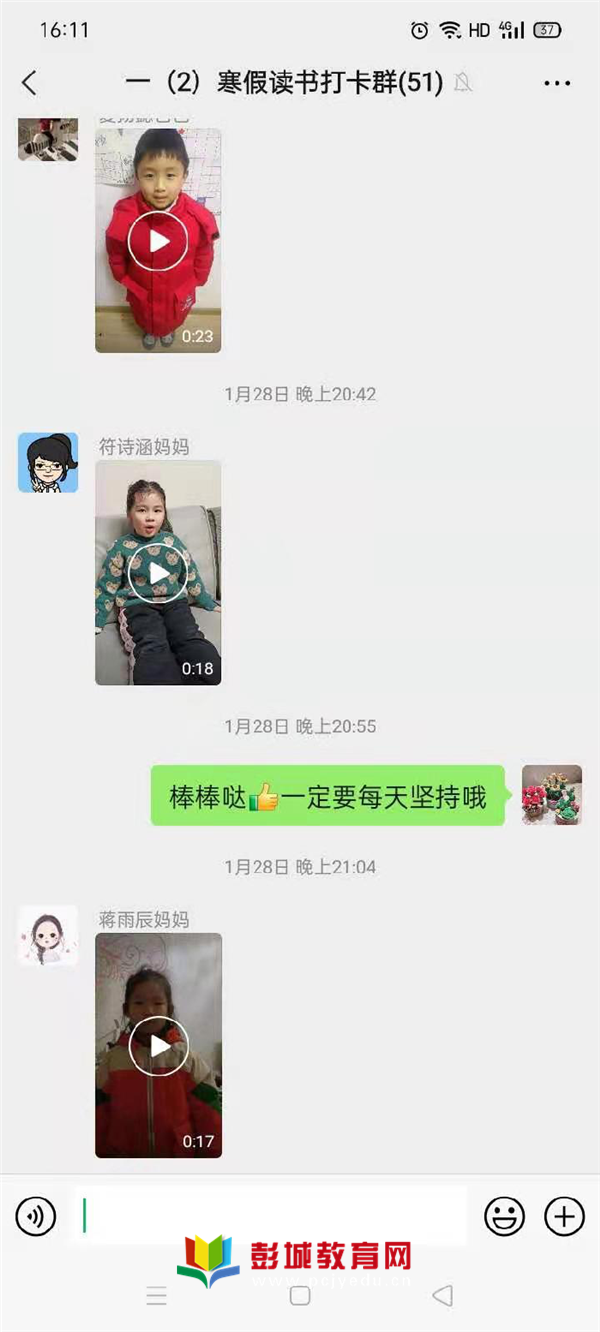Viewport: 600px width, 1332px height.
Task: Open 蒋雨辰妈妈's profile avatar
Action: pos(48,936)
